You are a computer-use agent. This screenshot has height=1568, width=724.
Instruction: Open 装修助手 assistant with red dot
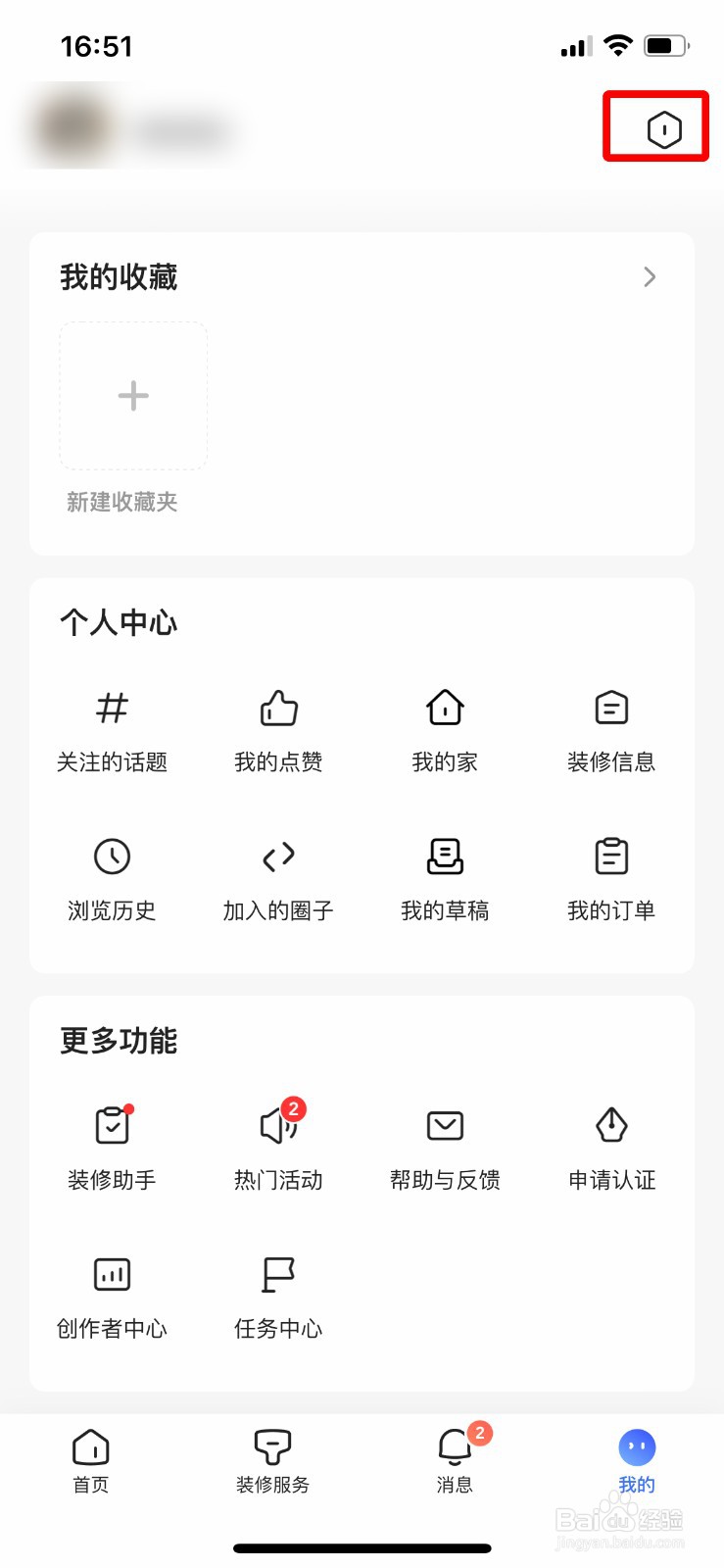pos(112,1147)
